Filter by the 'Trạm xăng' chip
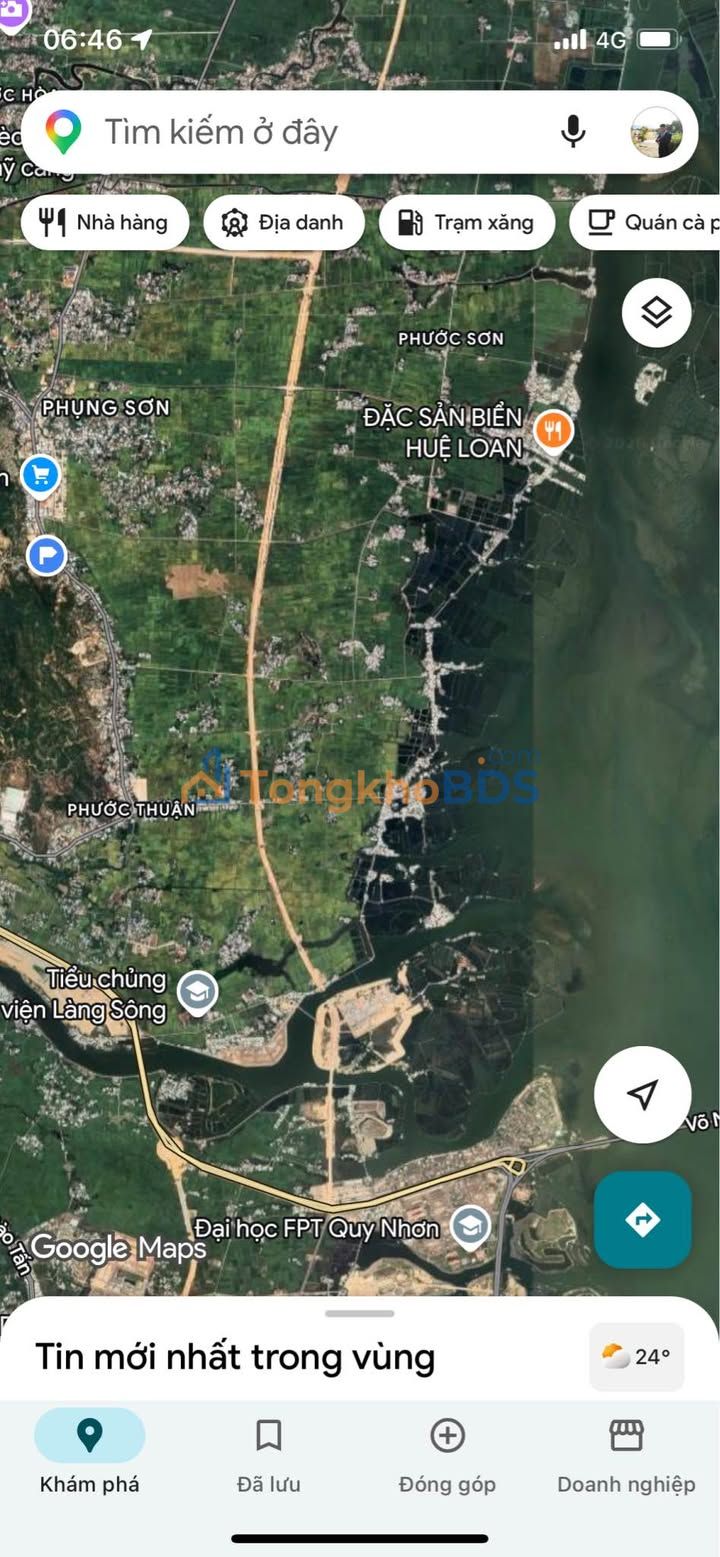This screenshot has height=1557, width=720. (466, 222)
